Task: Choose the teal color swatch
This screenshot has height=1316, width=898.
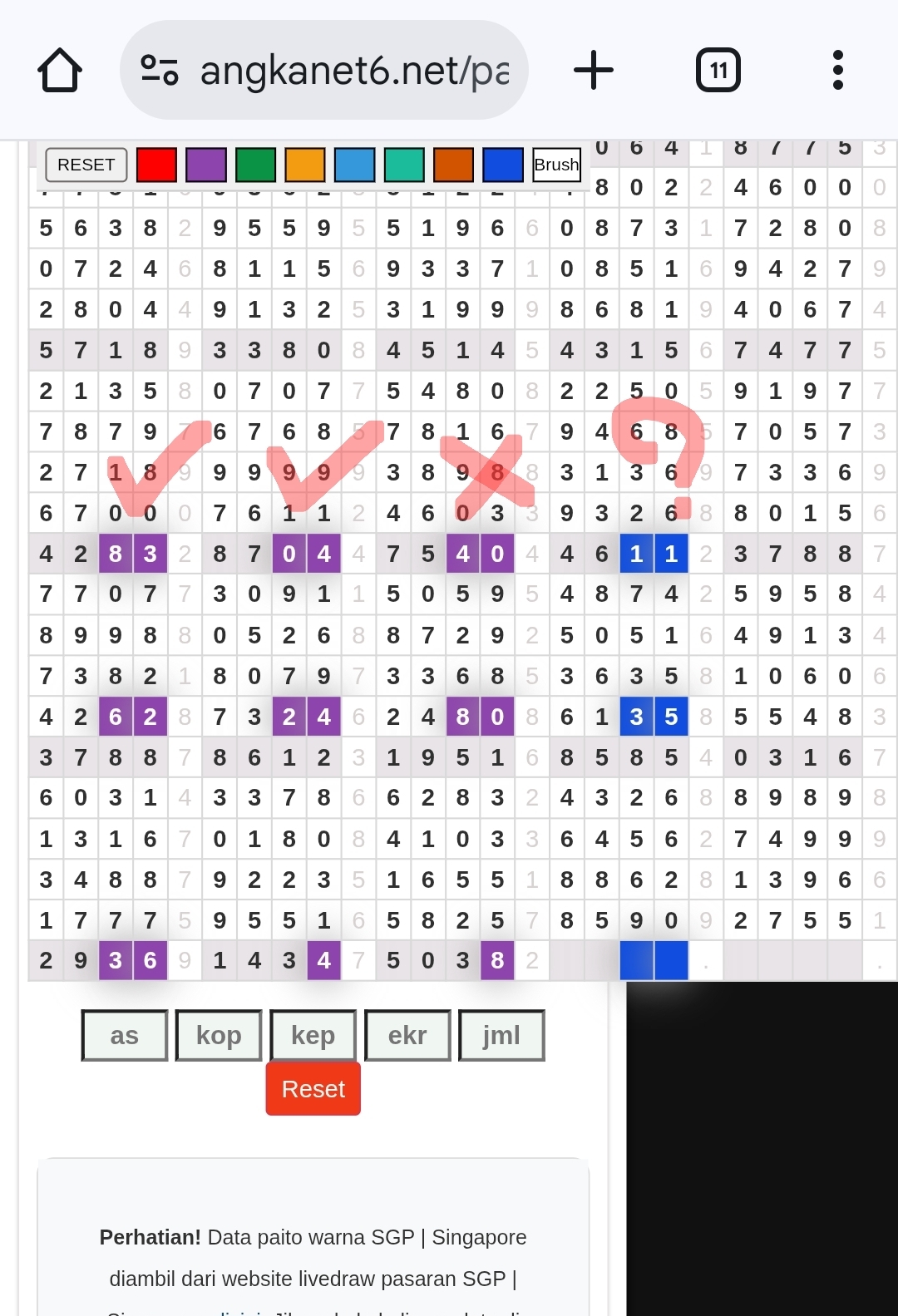Action: click(404, 165)
